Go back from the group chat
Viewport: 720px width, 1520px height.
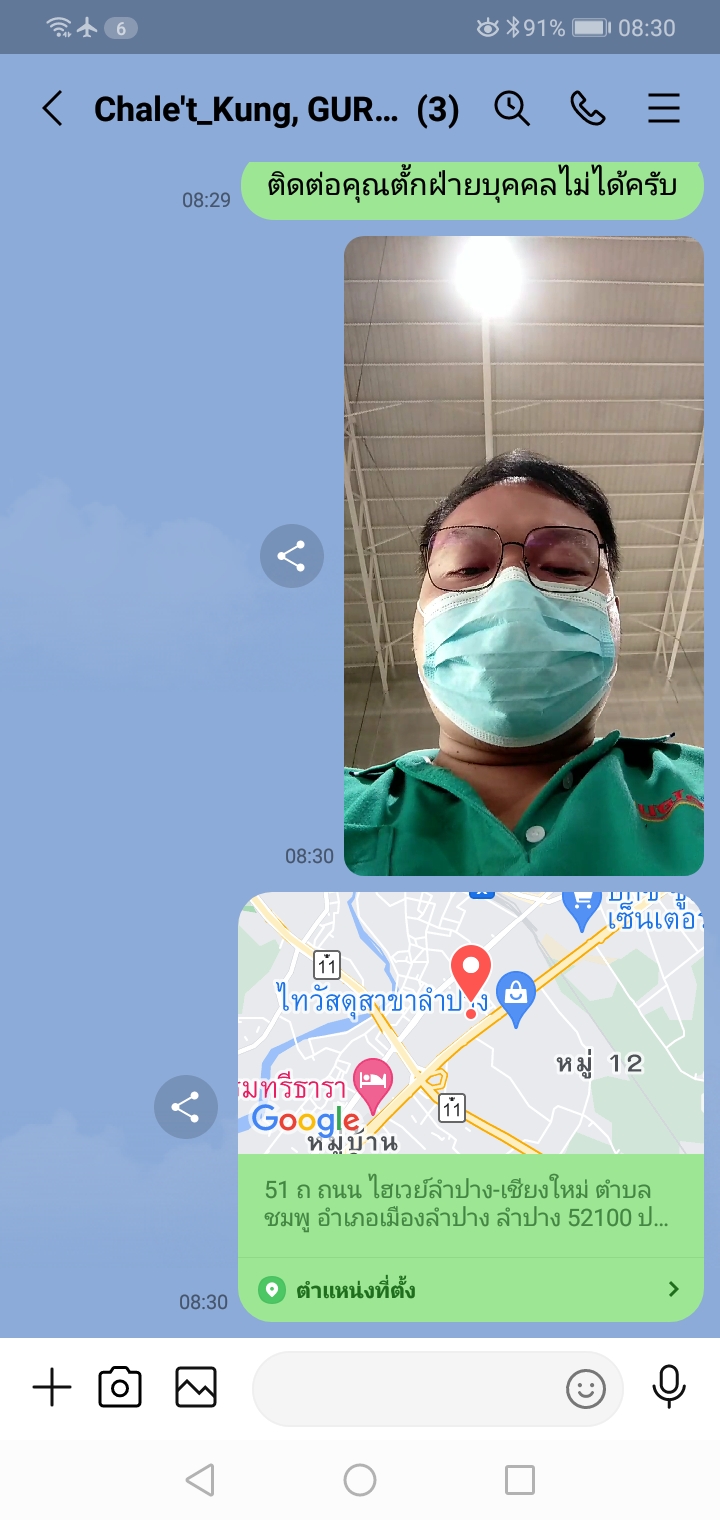pos(53,109)
